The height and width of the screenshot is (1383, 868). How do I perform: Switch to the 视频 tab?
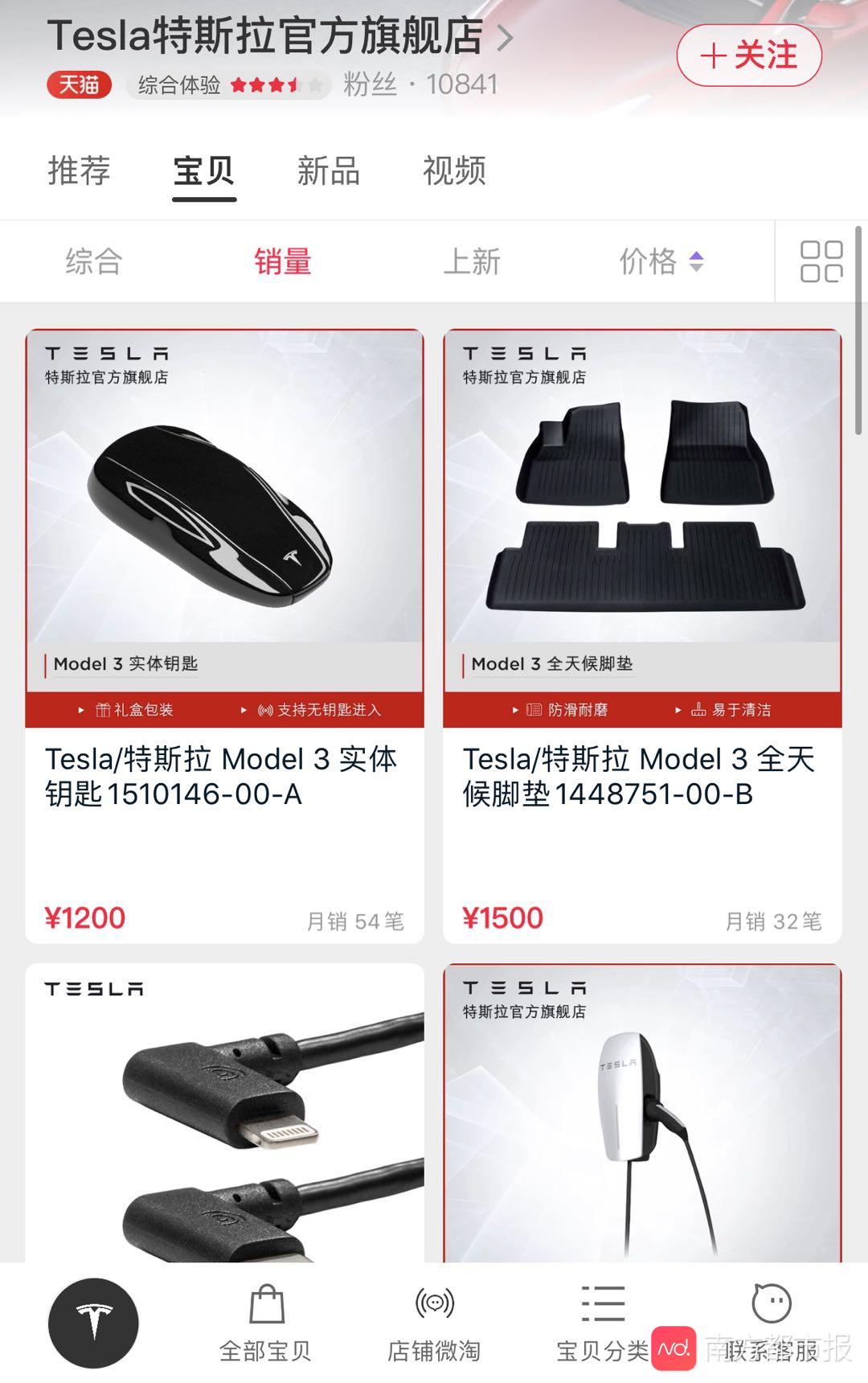[454, 170]
